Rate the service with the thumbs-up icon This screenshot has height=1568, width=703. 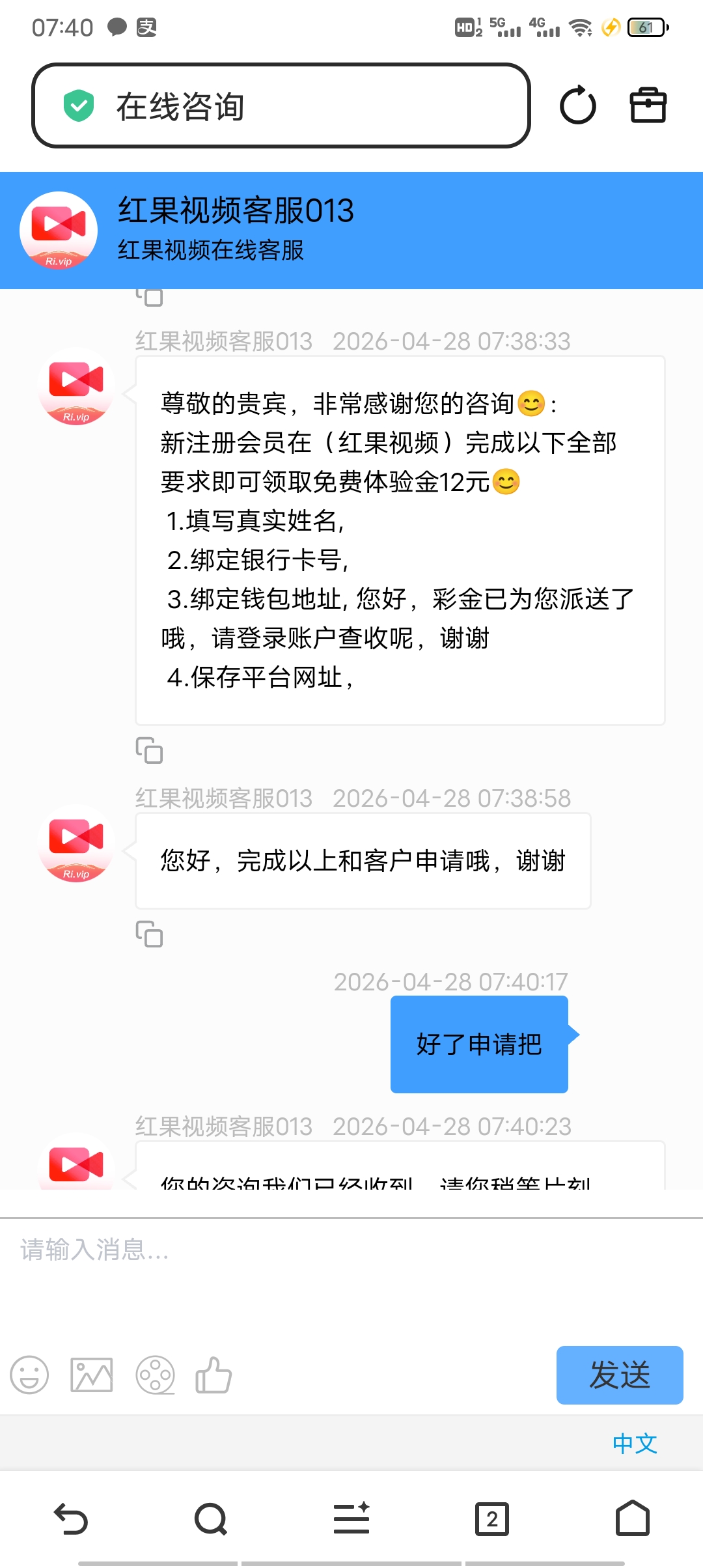point(214,1375)
